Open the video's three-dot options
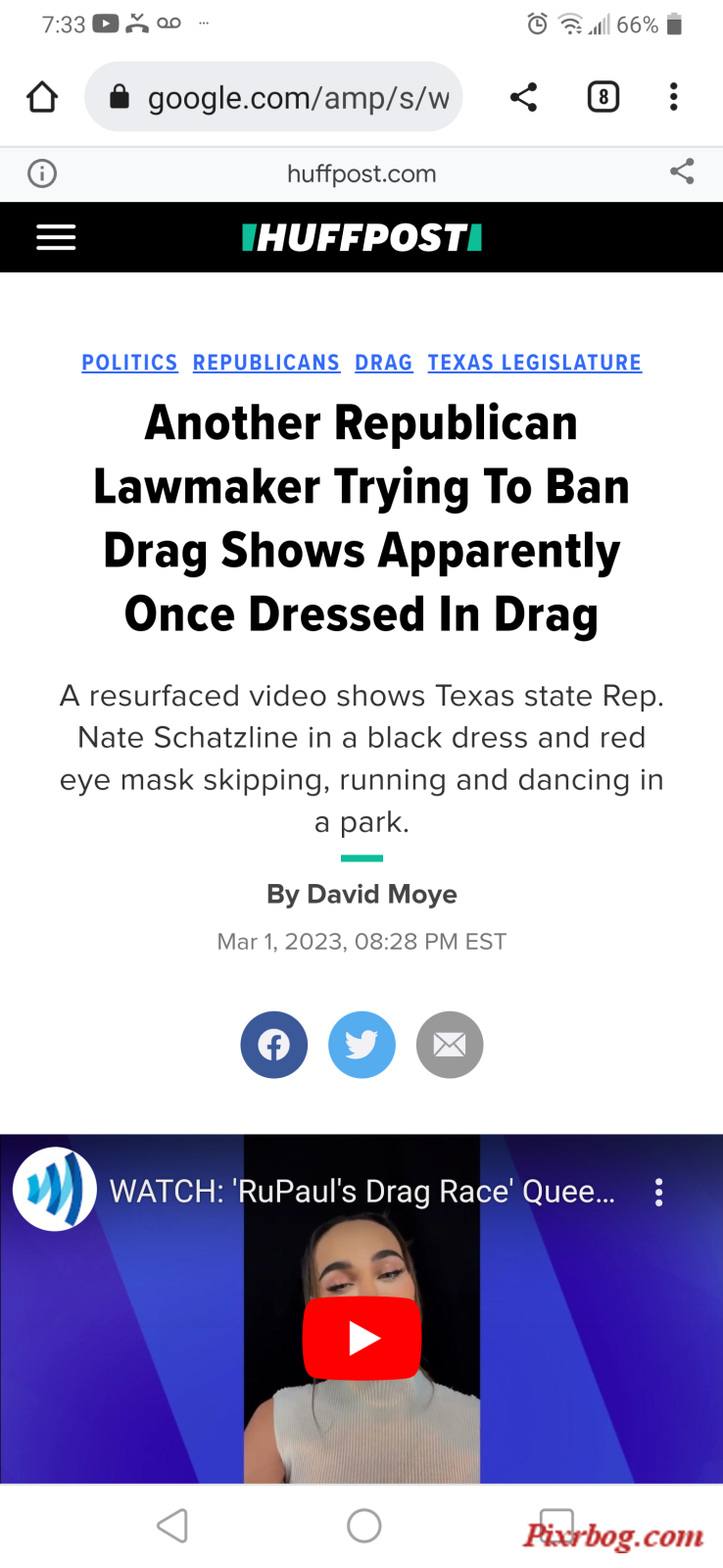The image size is (723, 1568). pos(658,1192)
